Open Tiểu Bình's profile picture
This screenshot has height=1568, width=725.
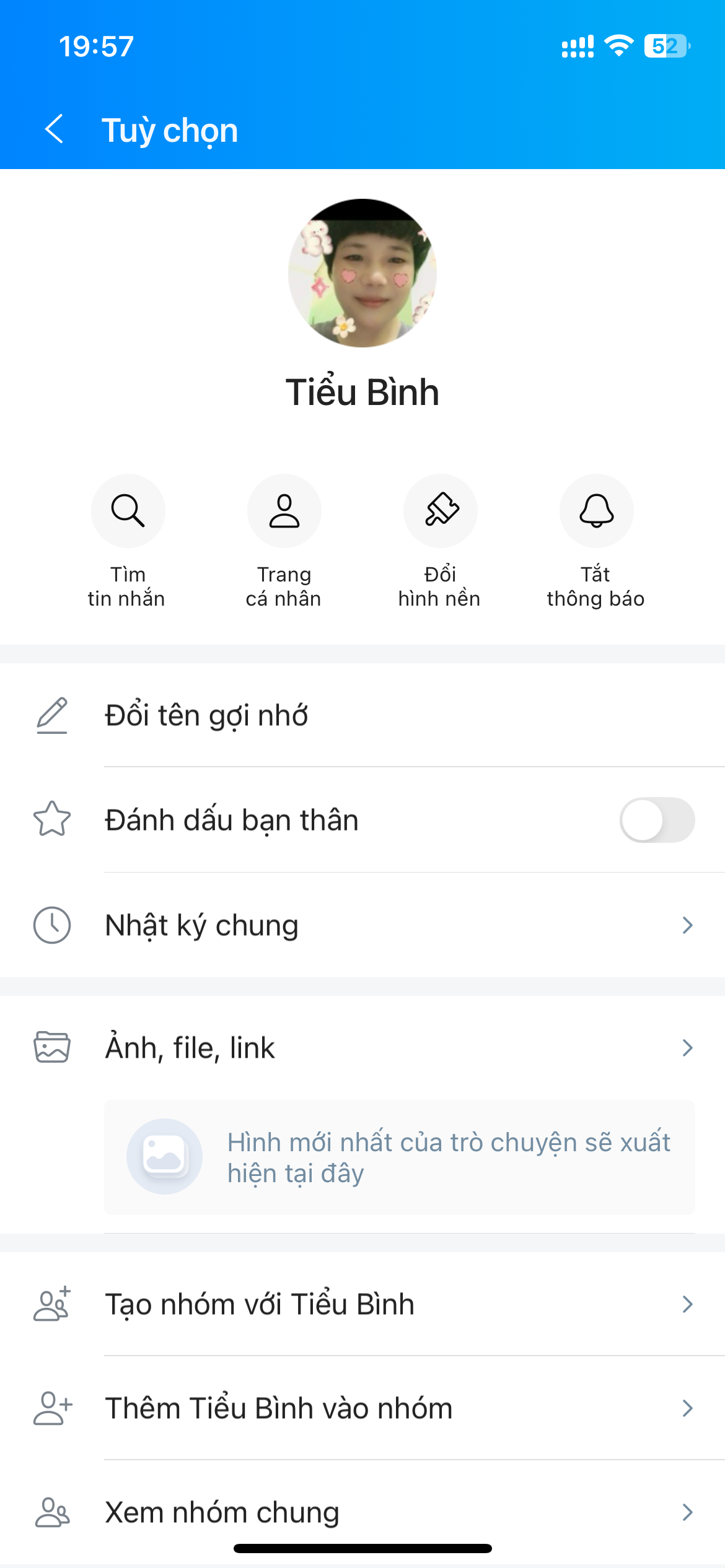(x=362, y=273)
